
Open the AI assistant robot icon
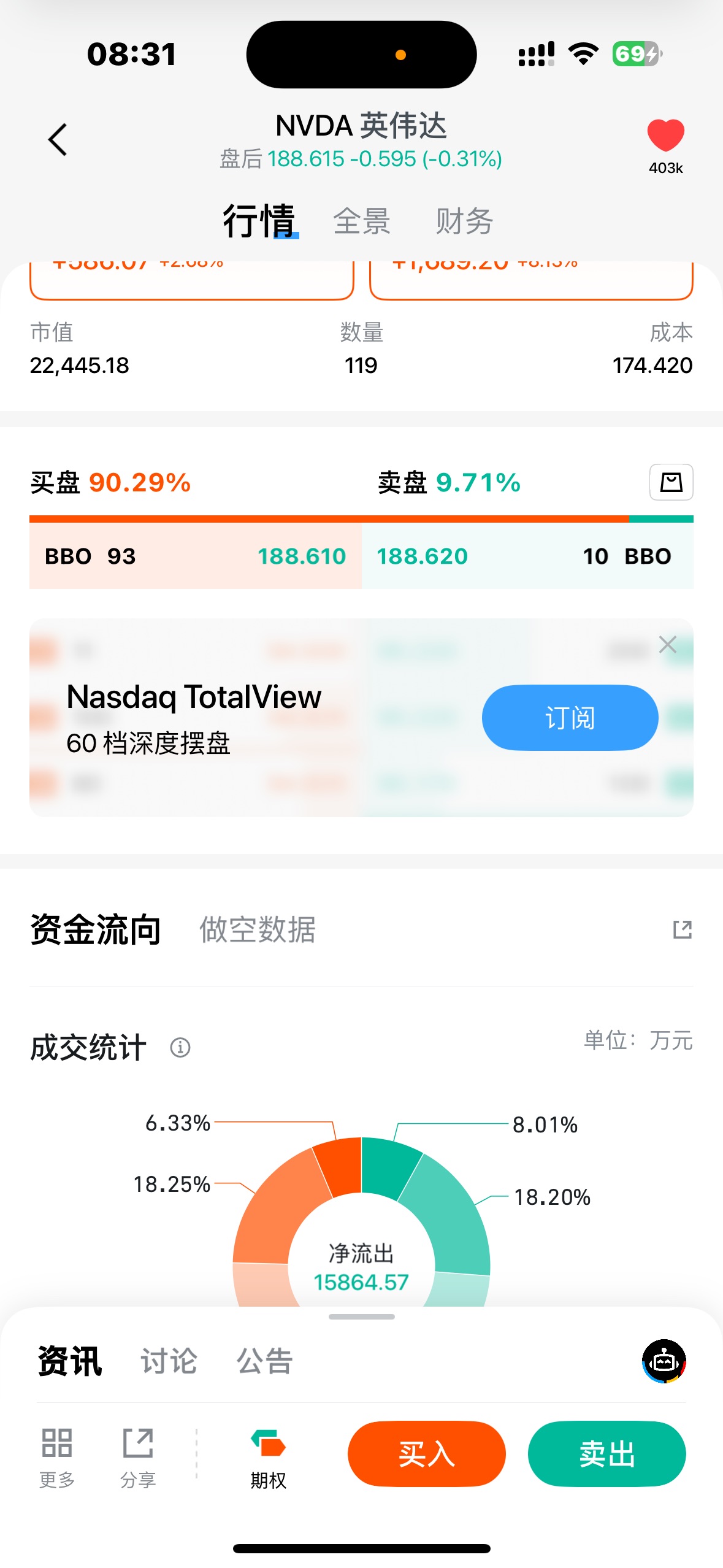(664, 1361)
